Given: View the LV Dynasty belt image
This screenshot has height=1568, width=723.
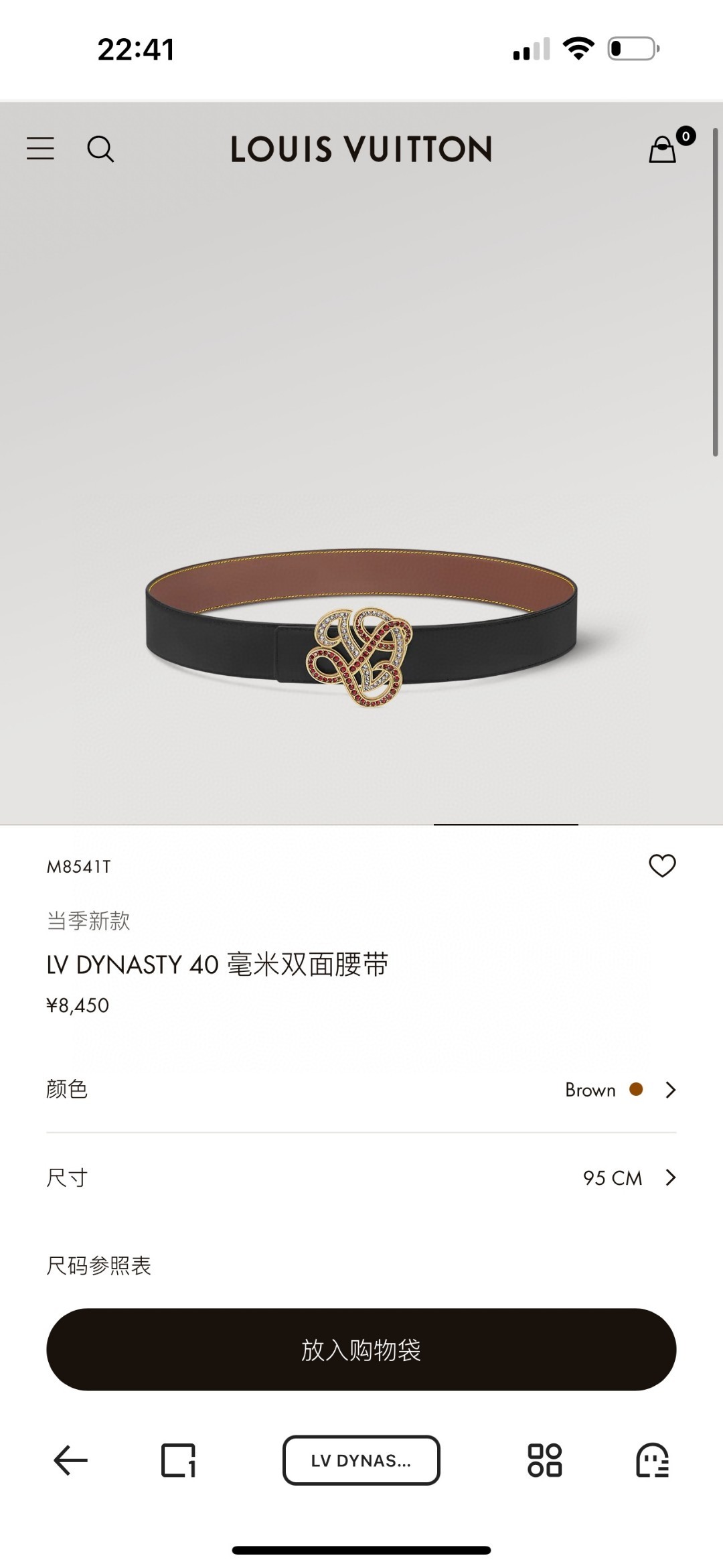Looking at the screenshot, I should [361, 630].
